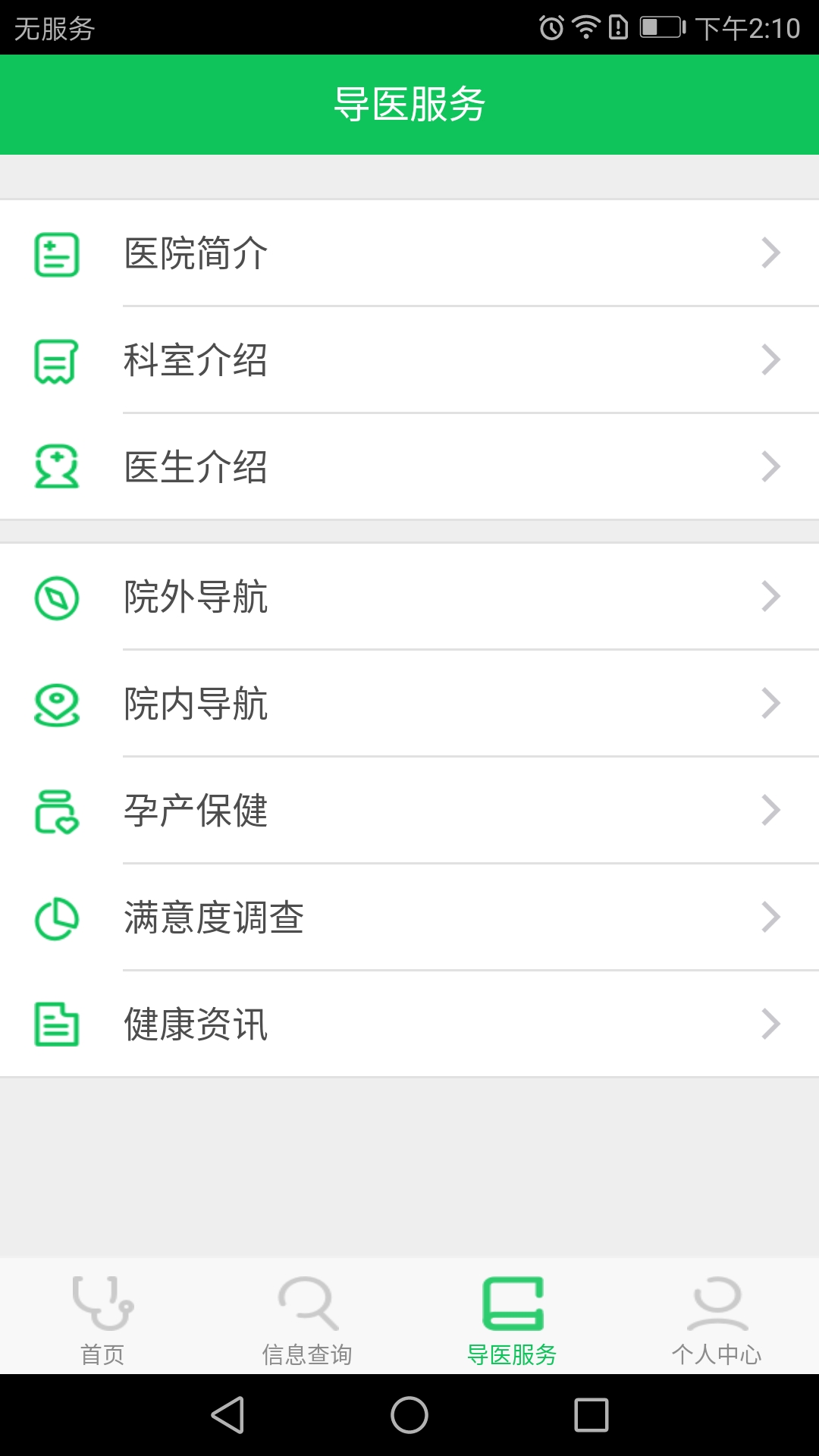Open 满意度调查 satisfaction survey

[409, 918]
